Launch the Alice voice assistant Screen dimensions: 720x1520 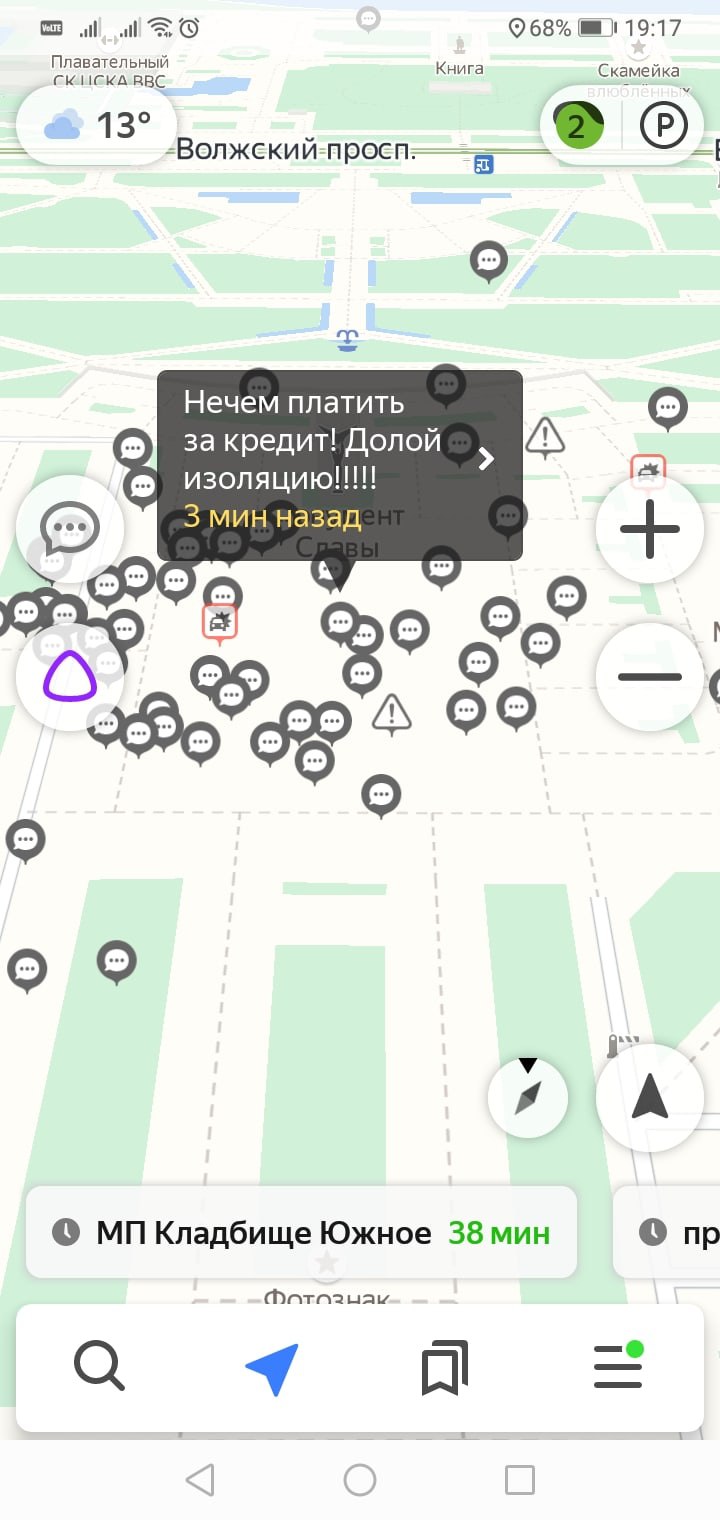(69, 676)
